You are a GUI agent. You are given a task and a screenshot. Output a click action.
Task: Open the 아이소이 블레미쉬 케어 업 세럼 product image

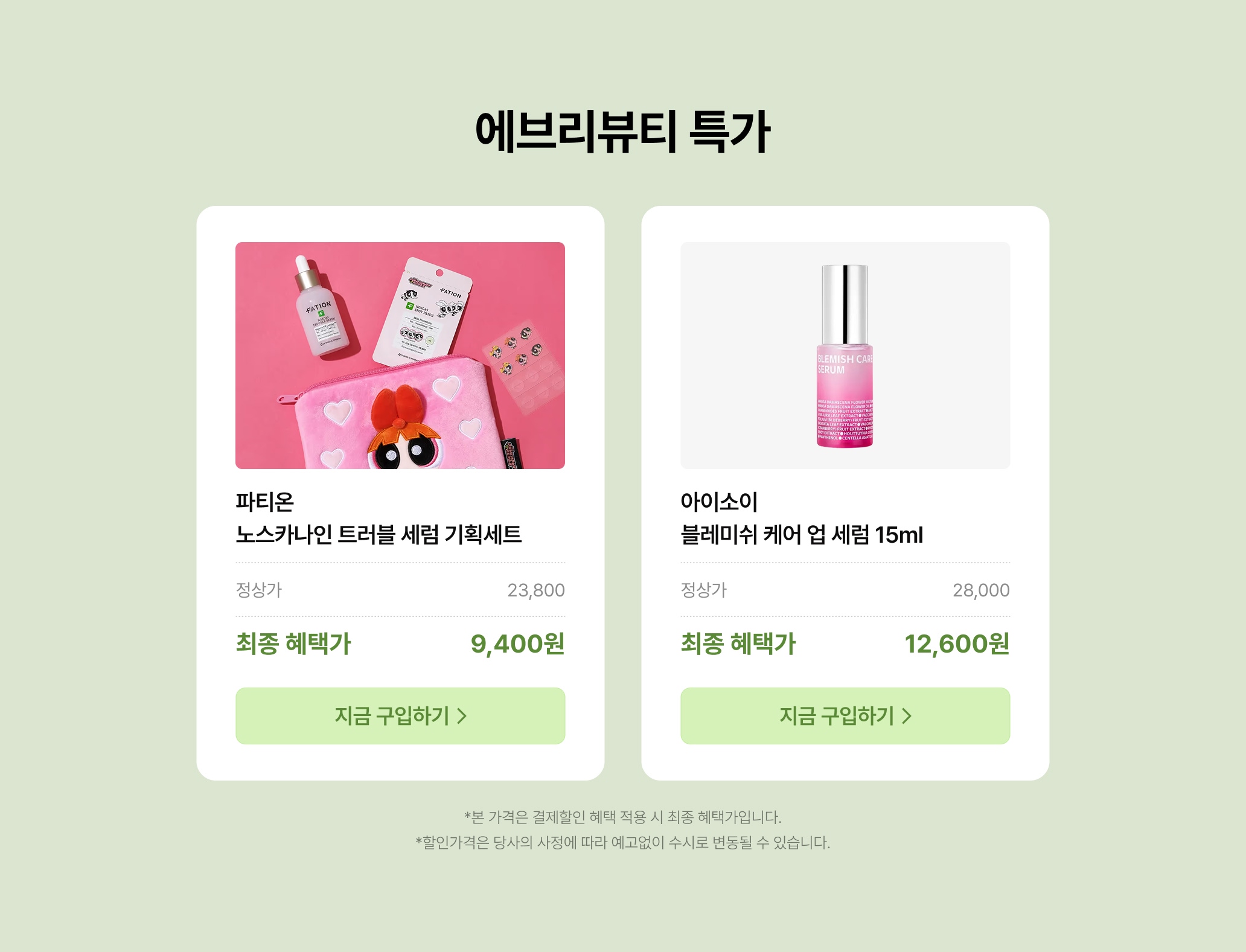coord(845,355)
